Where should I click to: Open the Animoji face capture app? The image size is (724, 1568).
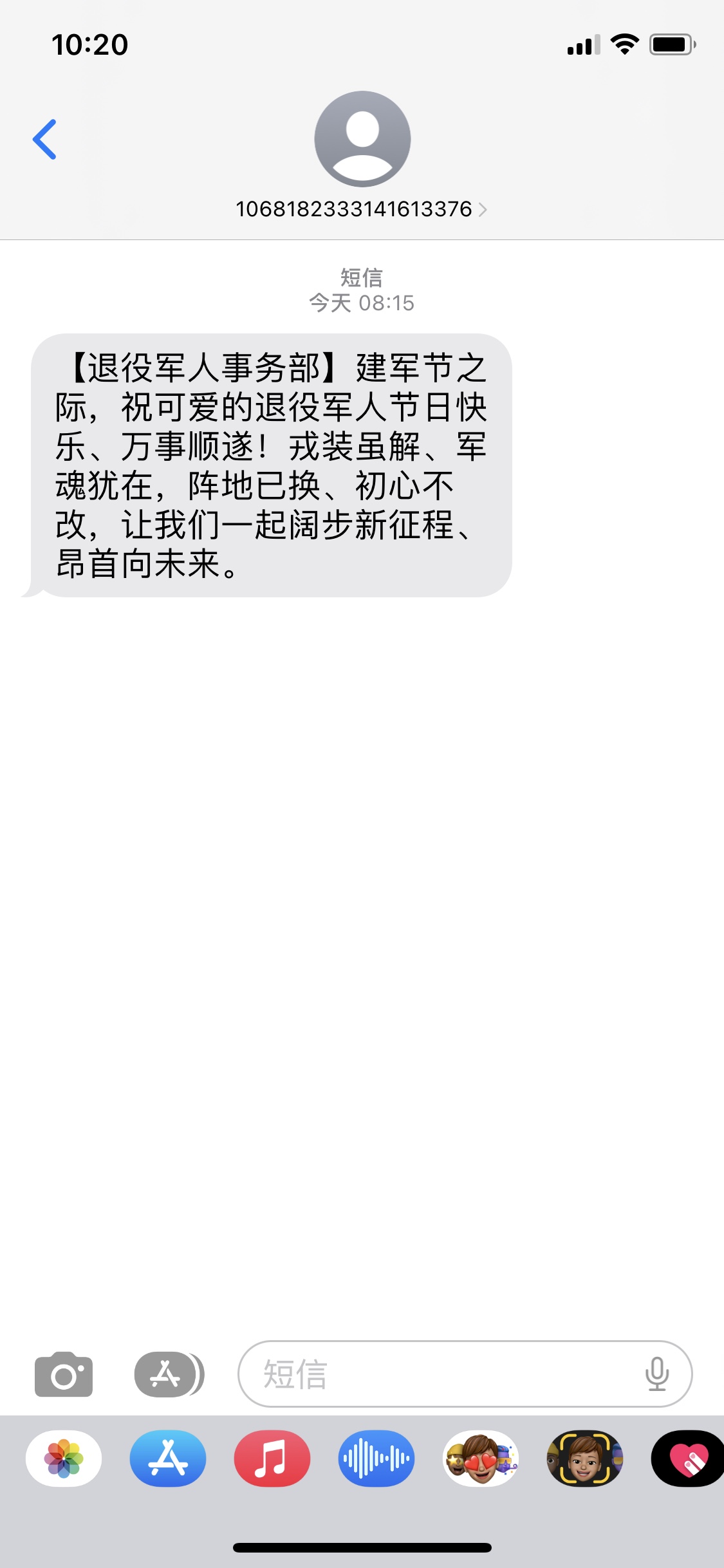(x=585, y=1459)
